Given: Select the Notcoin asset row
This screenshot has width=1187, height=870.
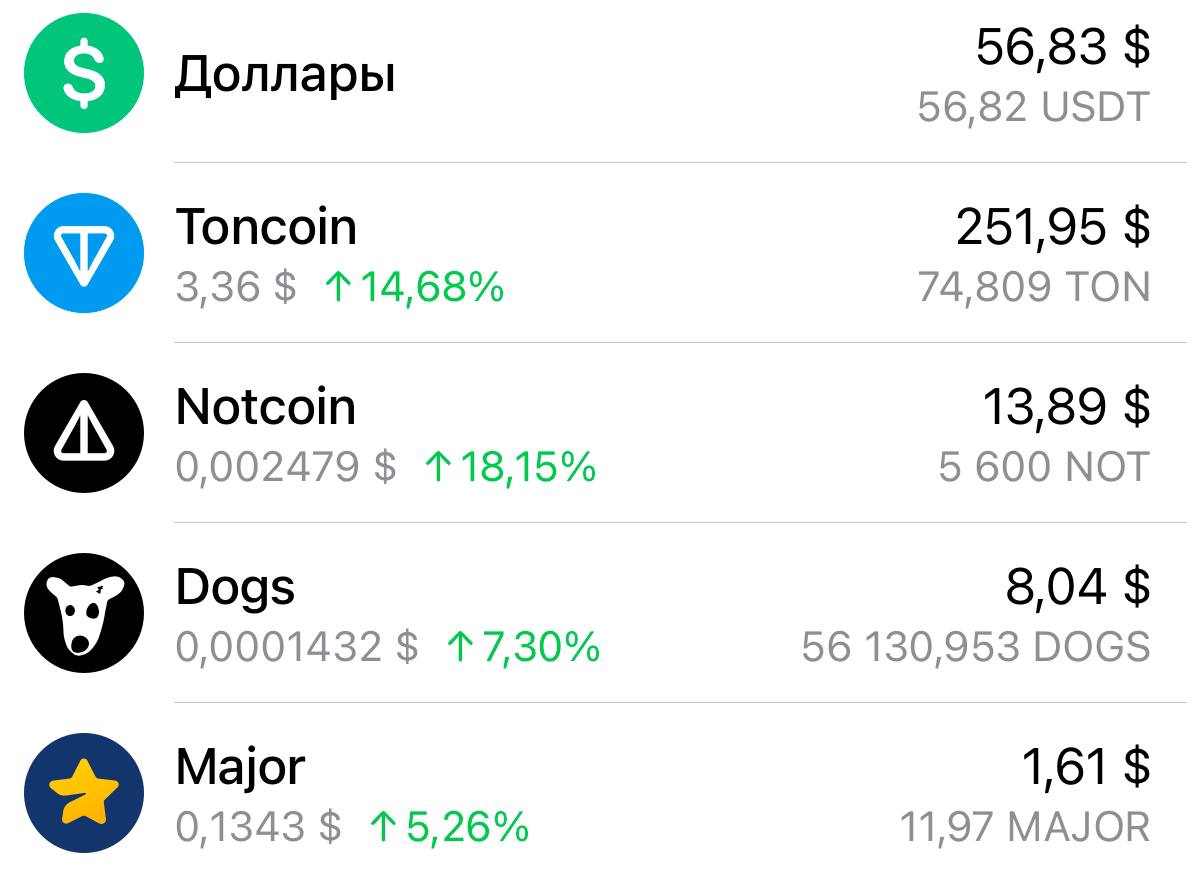Looking at the screenshot, I should click(x=593, y=434).
